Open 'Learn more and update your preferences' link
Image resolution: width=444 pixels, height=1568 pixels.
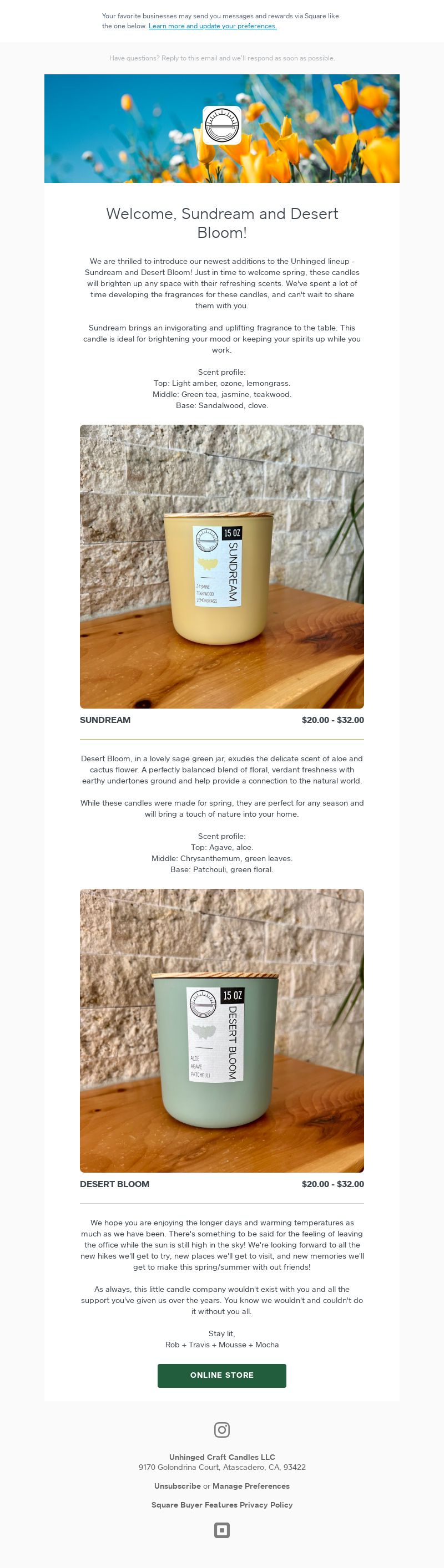[x=212, y=26]
